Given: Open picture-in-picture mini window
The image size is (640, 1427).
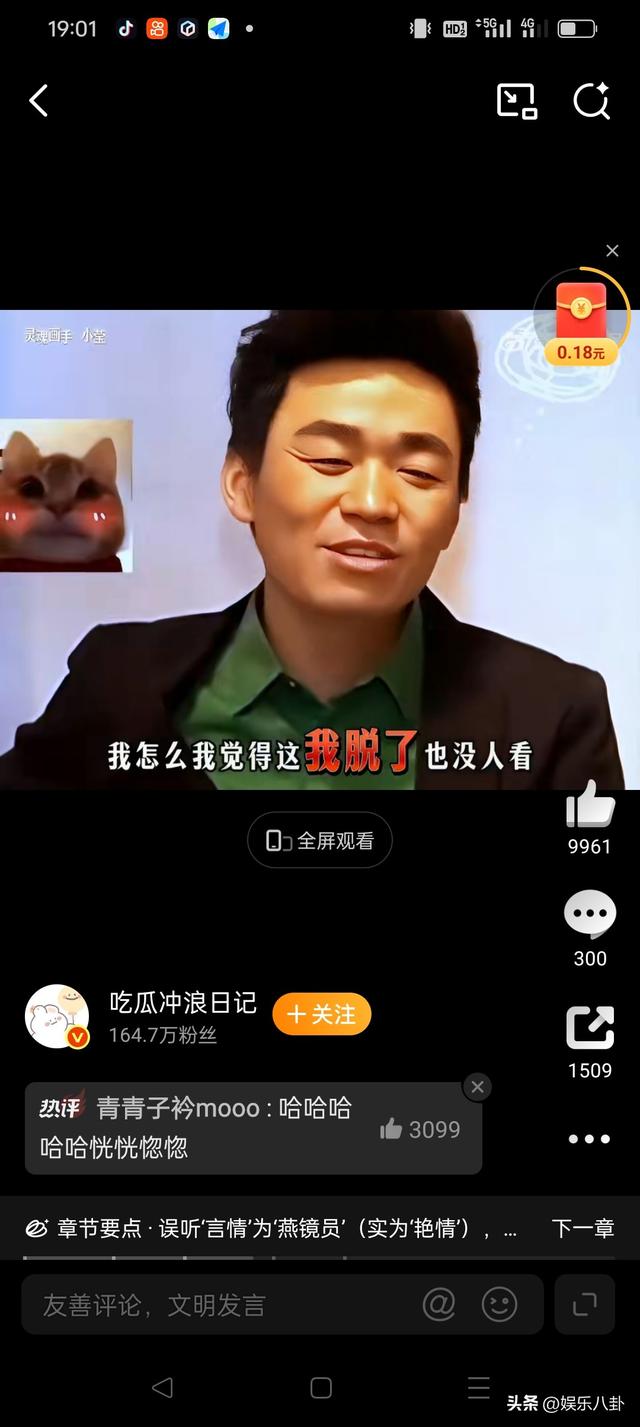Looking at the screenshot, I should (x=516, y=100).
